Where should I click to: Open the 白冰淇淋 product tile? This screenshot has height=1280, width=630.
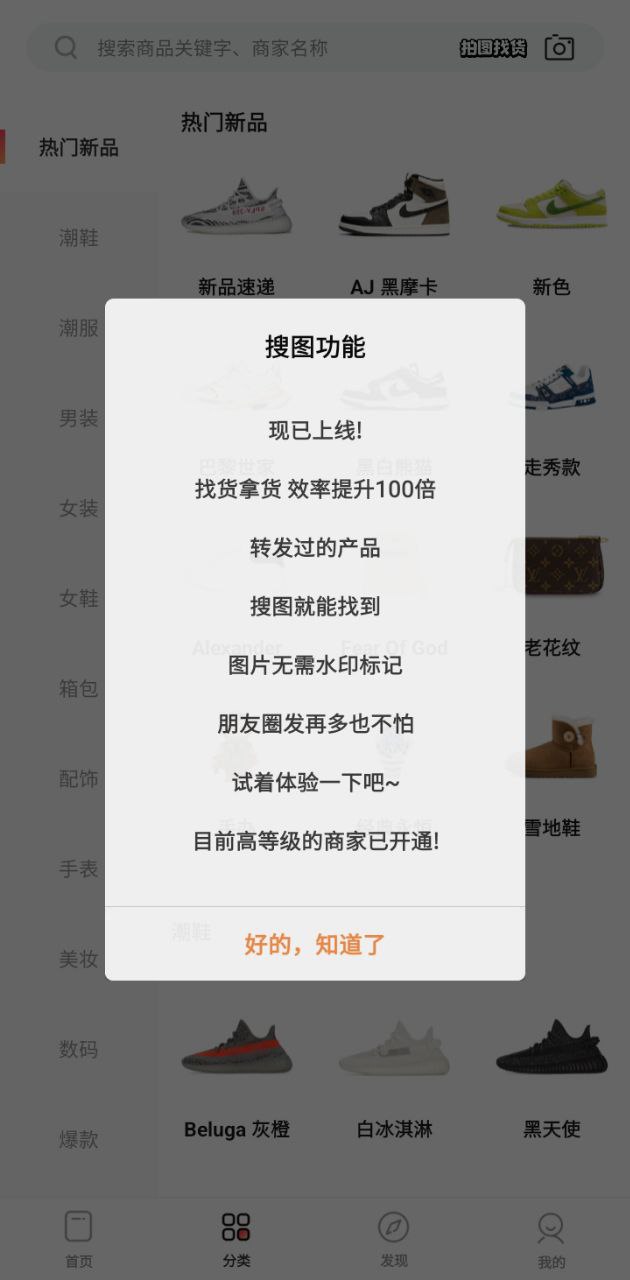tap(394, 1075)
